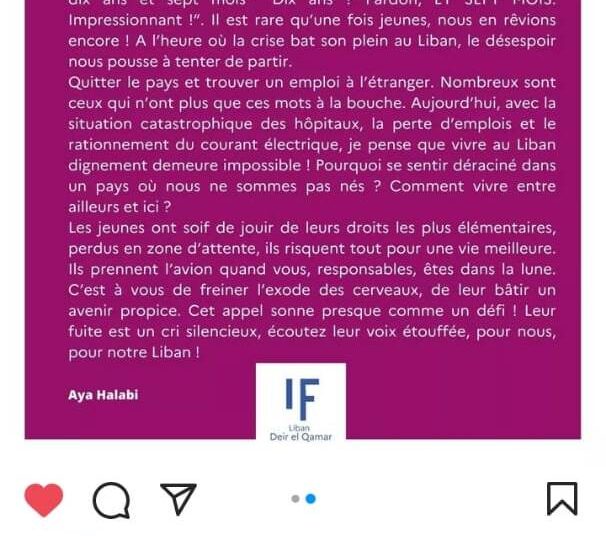The image size is (606, 536).
Task: Remove the post from saved bookmarks
Action: [561, 498]
